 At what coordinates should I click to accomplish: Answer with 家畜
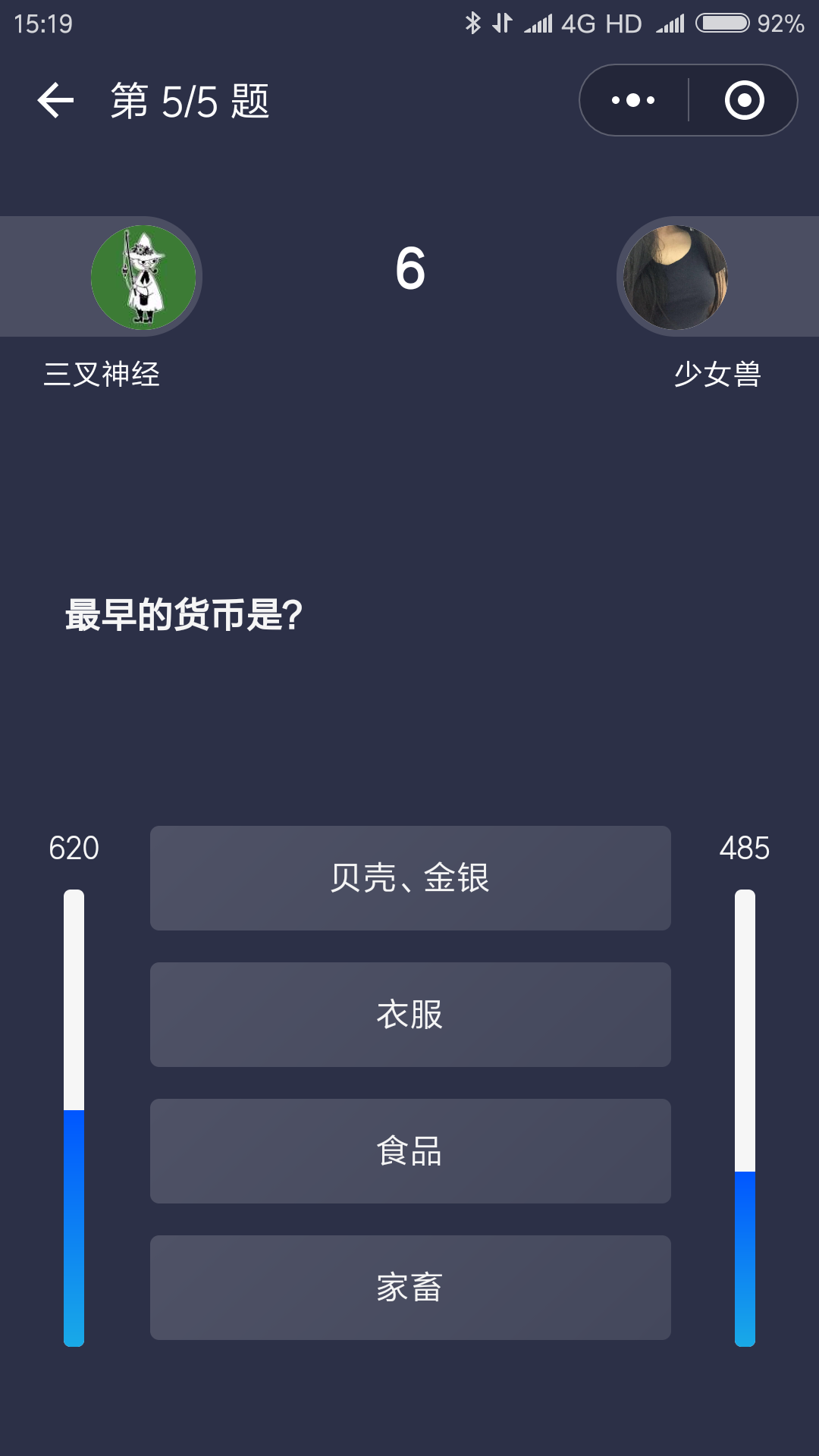410,1288
